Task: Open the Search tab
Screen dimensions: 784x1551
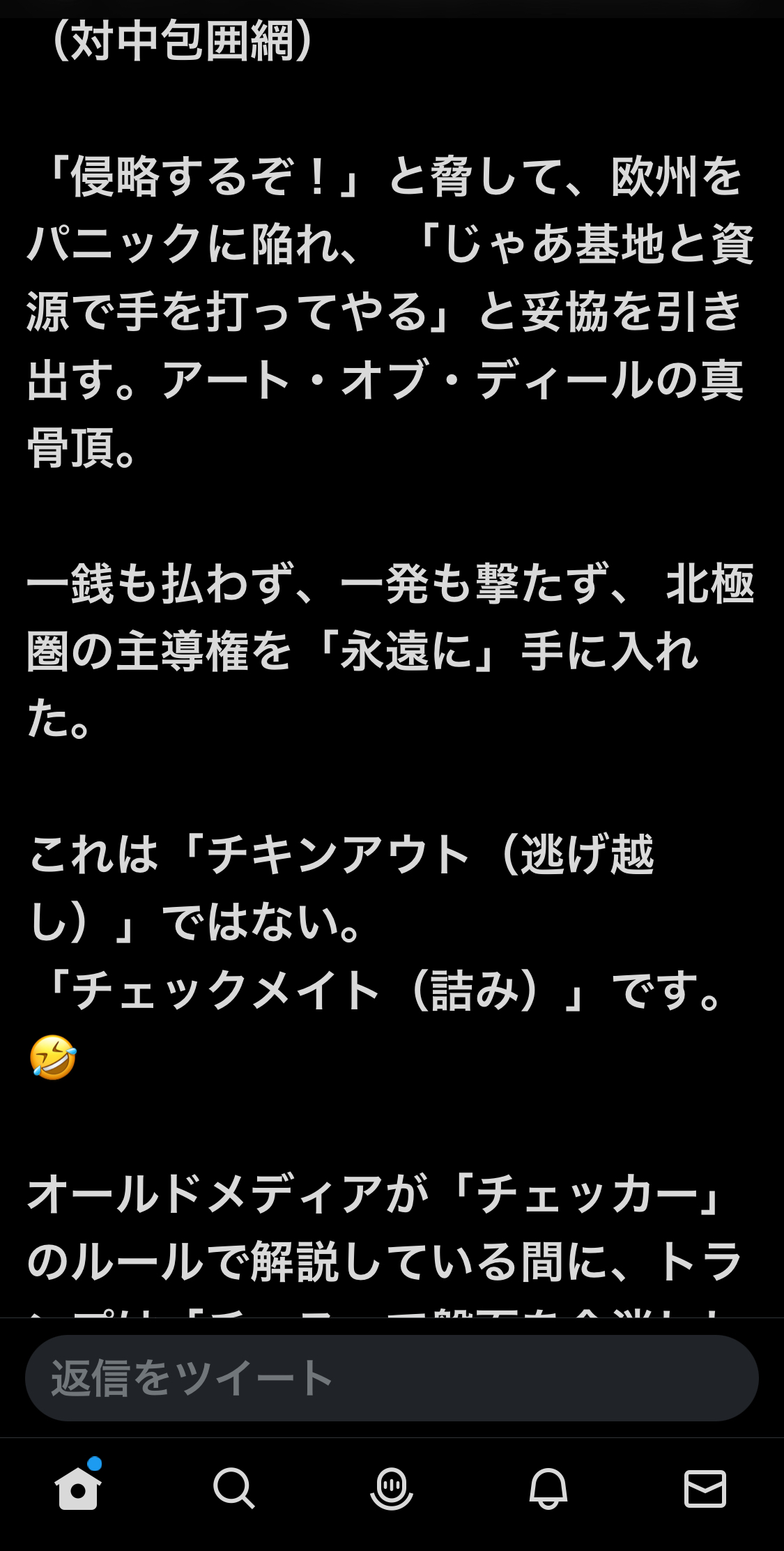Action: pyautogui.click(x=234, y=1488)
